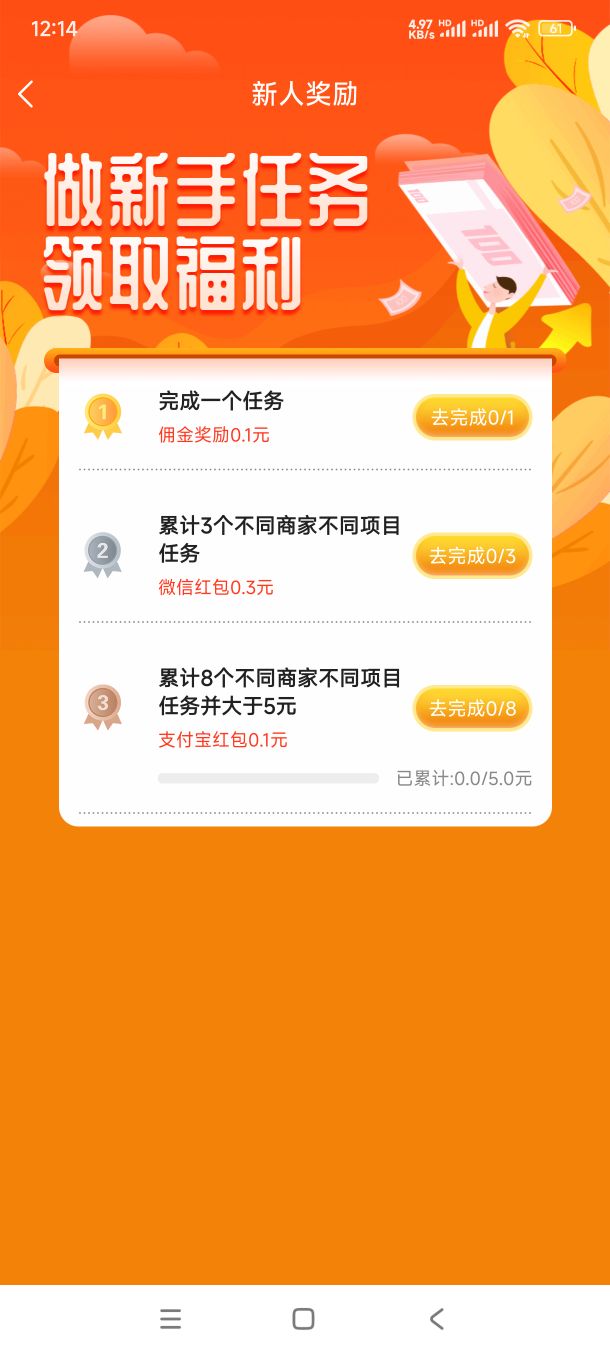Go back from the 新人奖励 page
This screenshot has height=1356, width=610.
coord(26,95)
